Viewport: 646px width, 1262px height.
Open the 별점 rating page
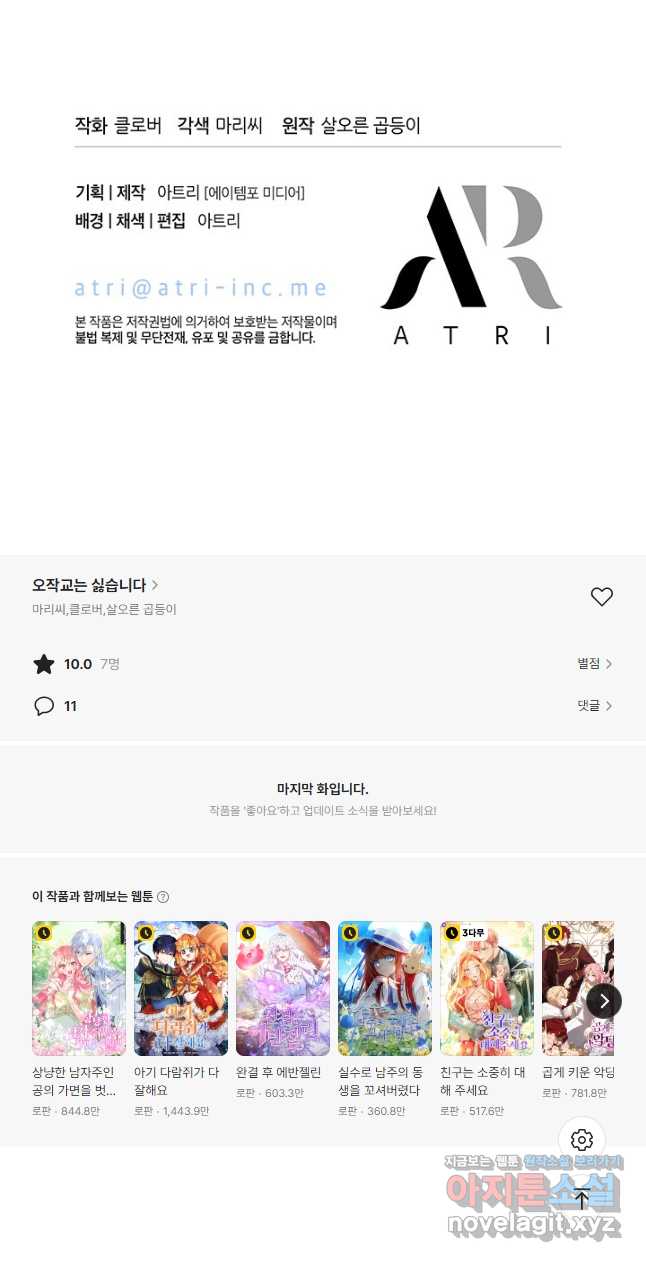click(594, 663)
